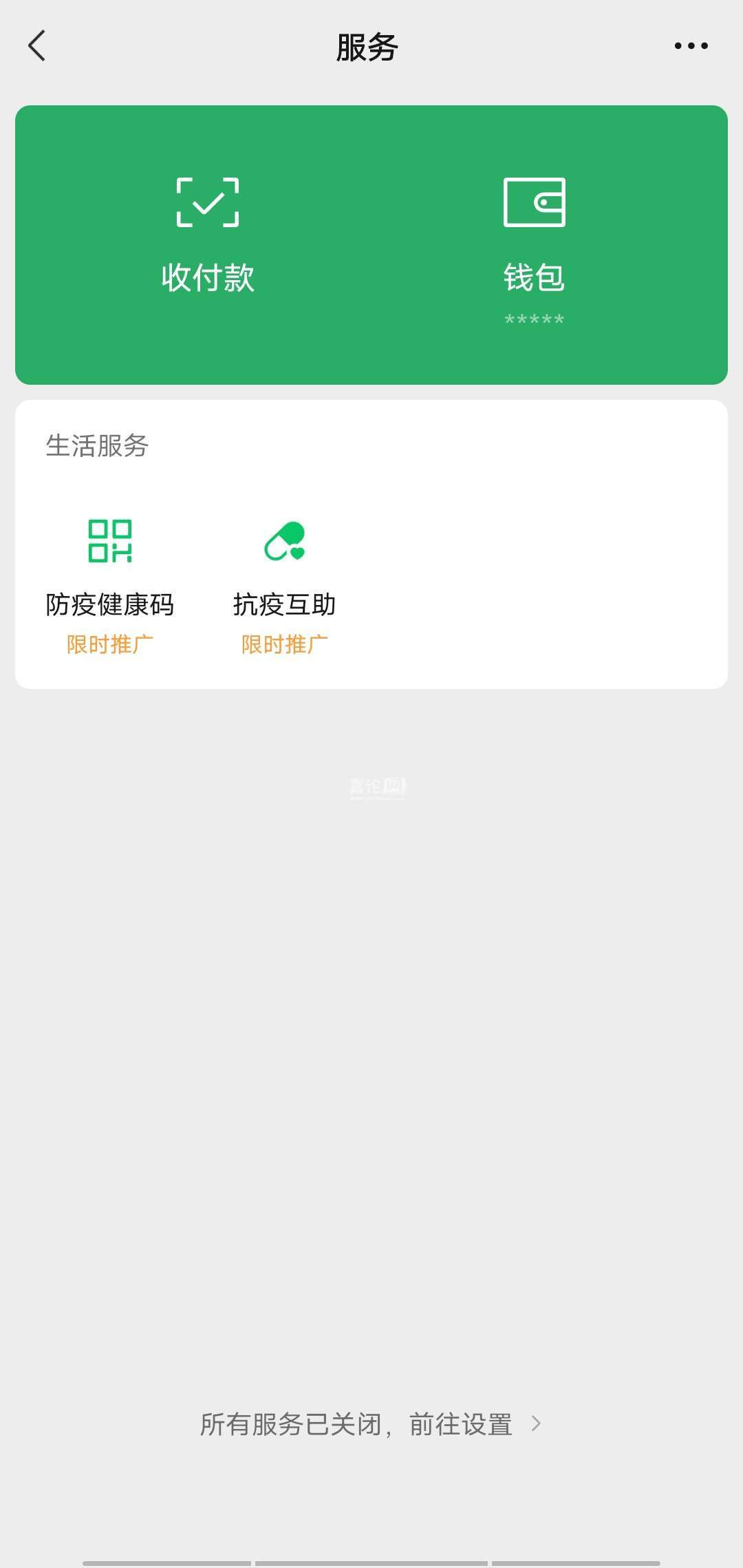Open the three-dot overflow menu
Image resolution: width=743 pixels, height=1568 pixels.
691,46
